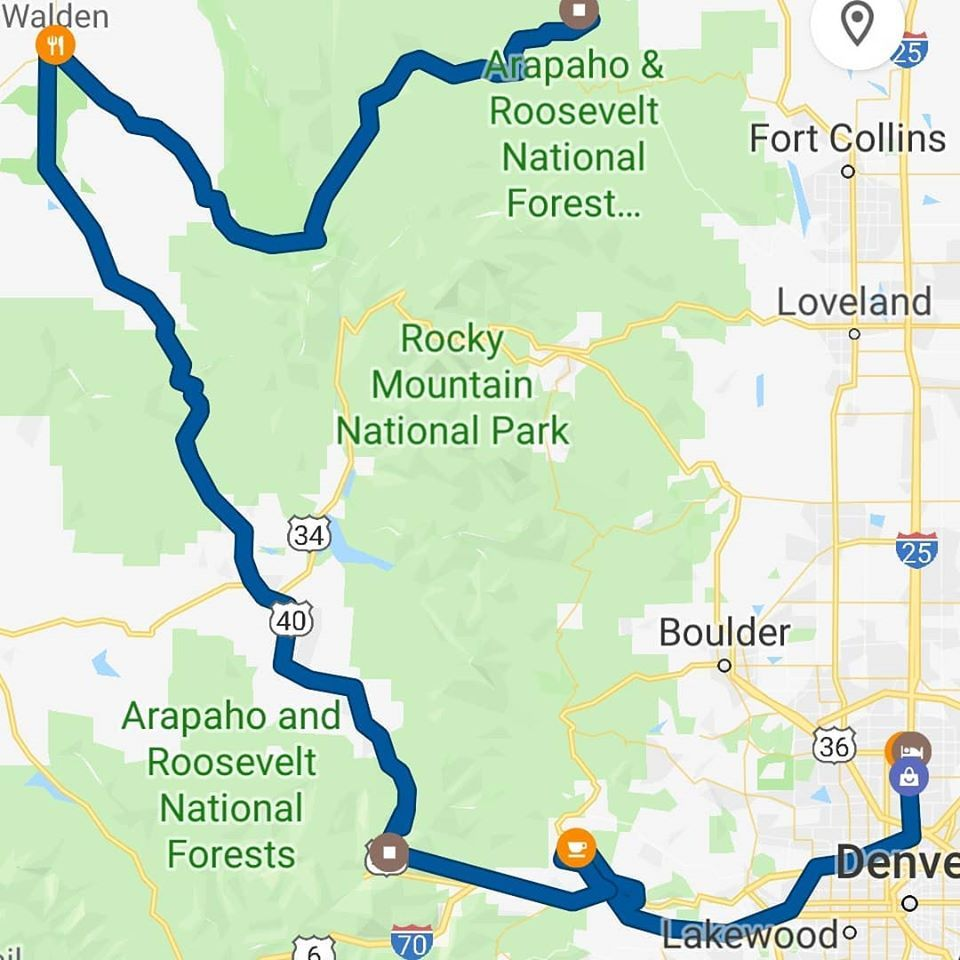Select the route stop marker north of Roosevelt forest

579,11
